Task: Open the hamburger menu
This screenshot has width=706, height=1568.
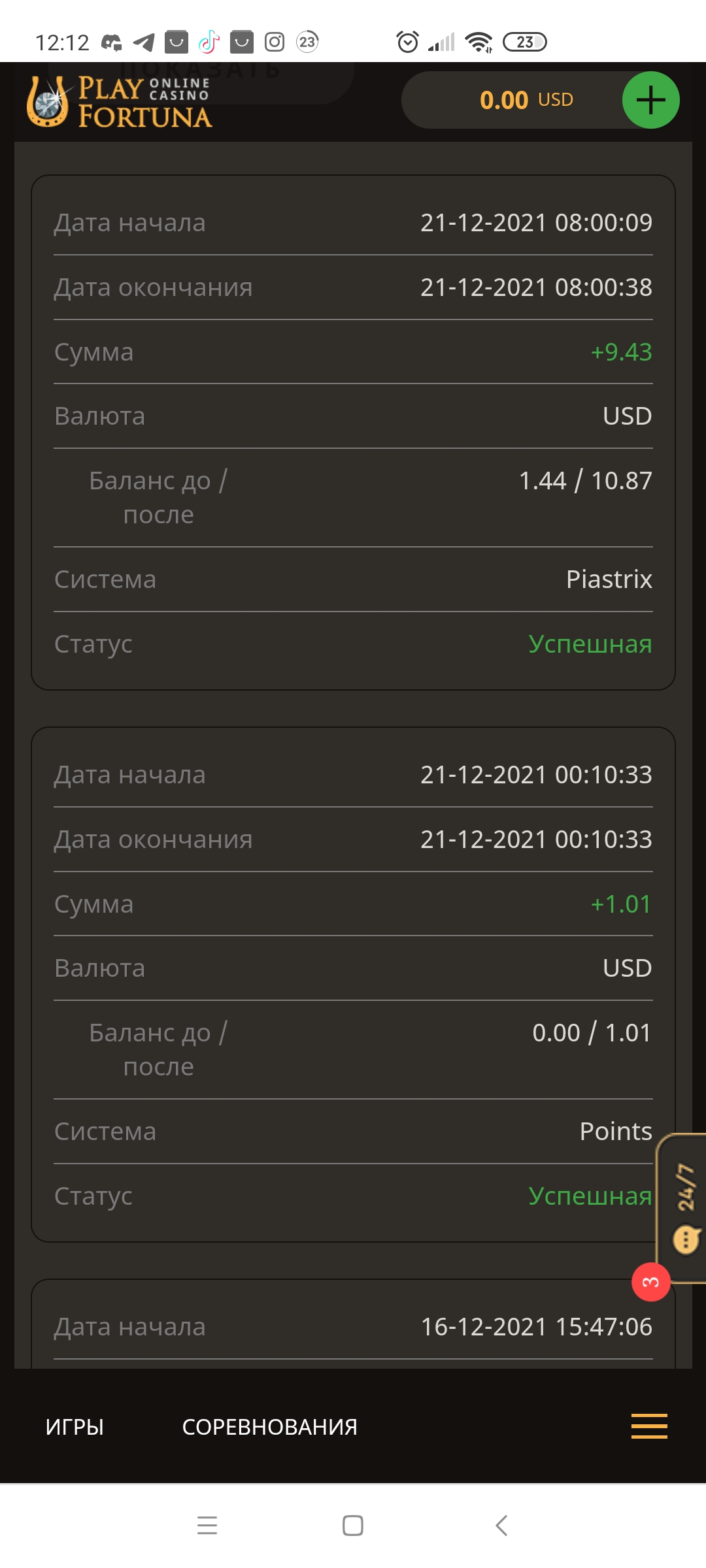Action: 649,1426
